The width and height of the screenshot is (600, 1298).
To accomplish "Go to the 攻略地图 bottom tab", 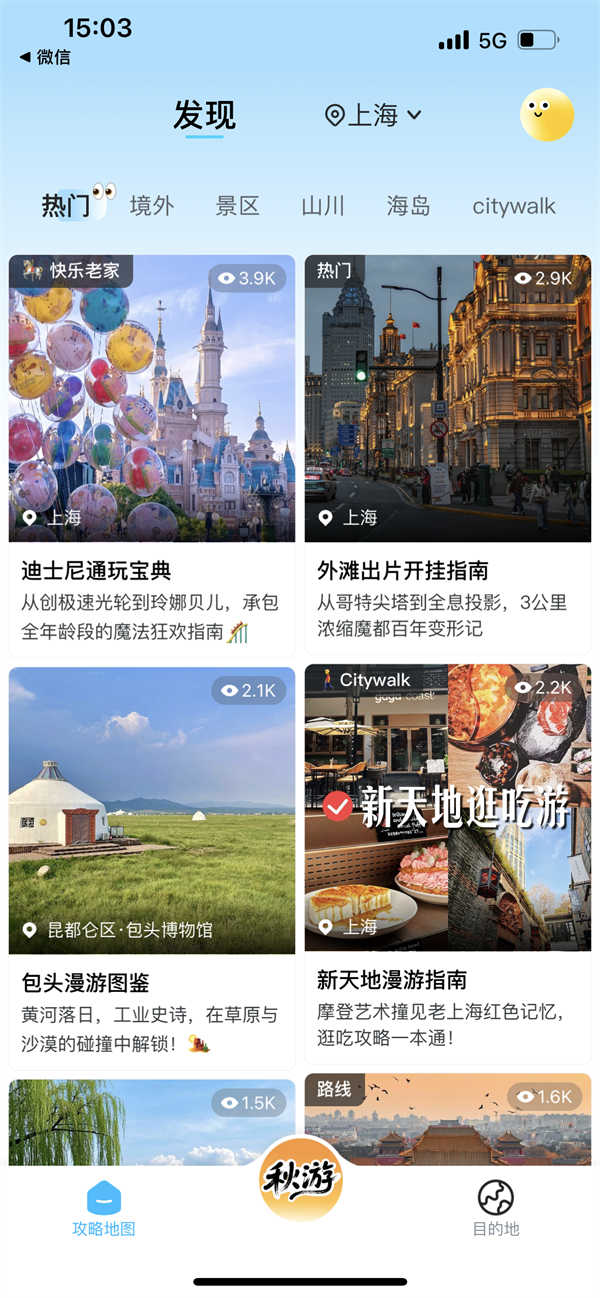I will pyautogui.click(x=103, y=1207).
